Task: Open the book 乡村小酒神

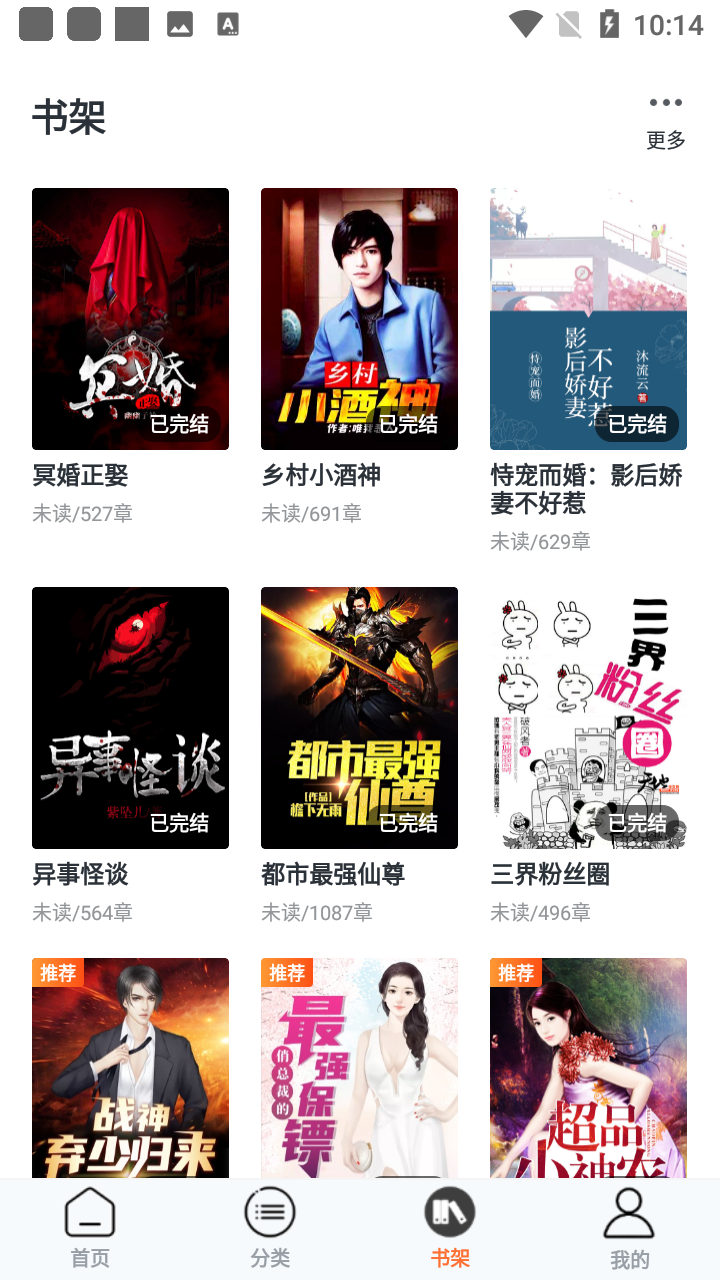Action: pos(359,319)
